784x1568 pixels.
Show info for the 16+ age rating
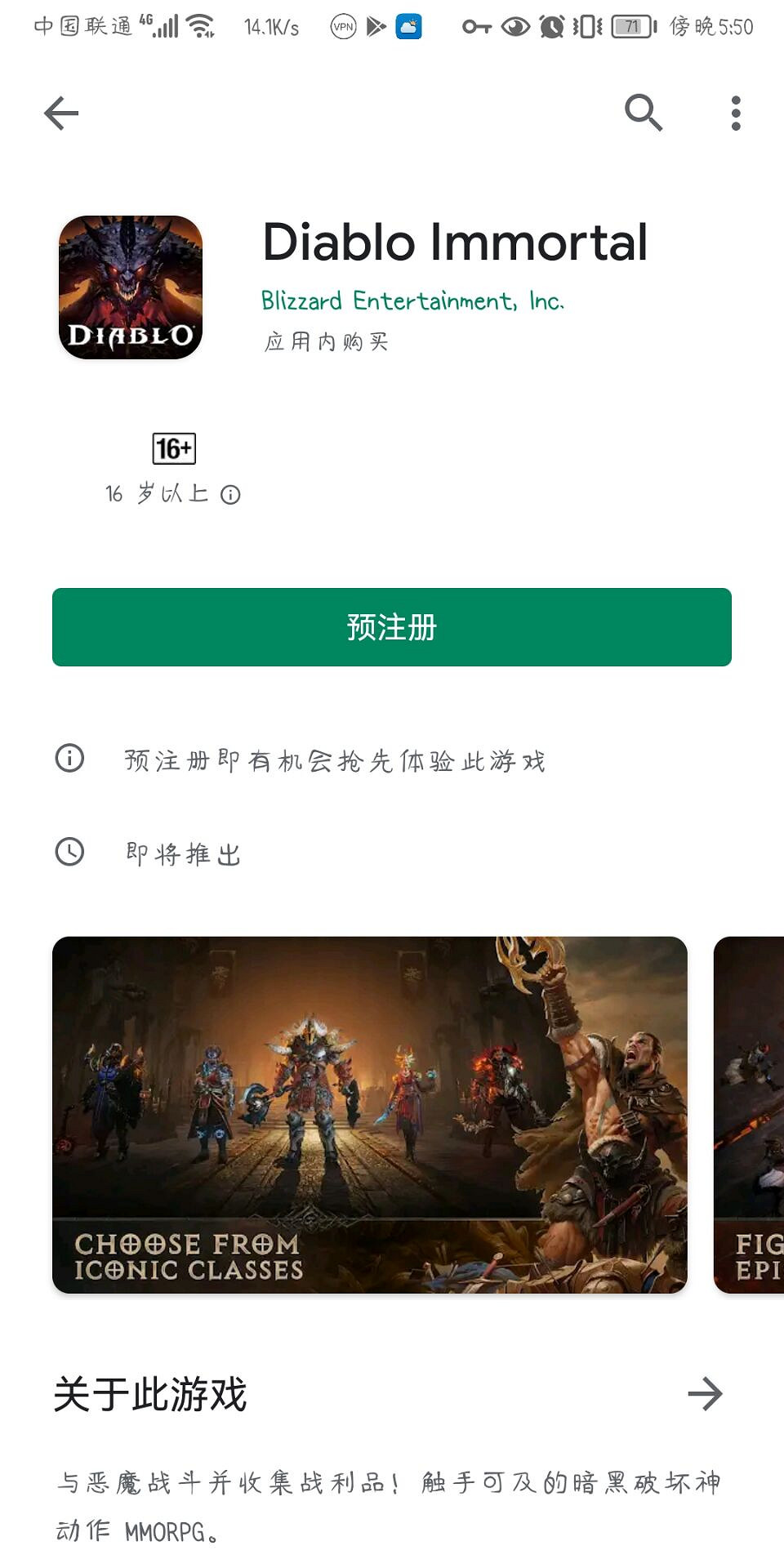pyautogui.click(x=231, y=495)
